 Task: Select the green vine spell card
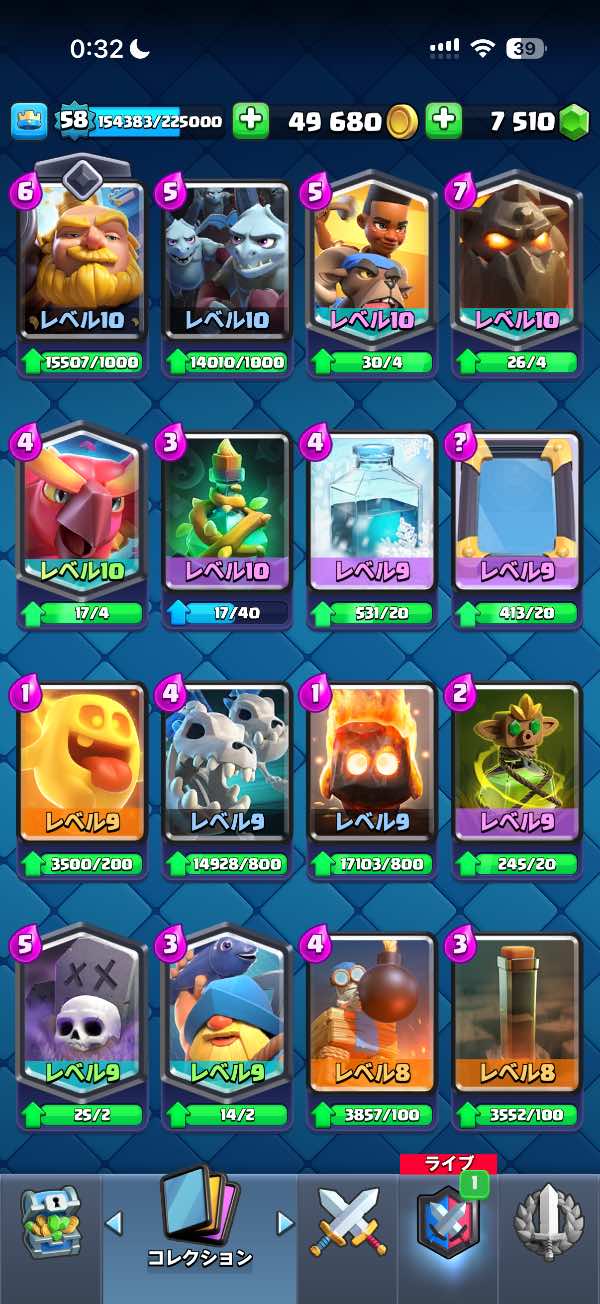[x=226, y=512]
